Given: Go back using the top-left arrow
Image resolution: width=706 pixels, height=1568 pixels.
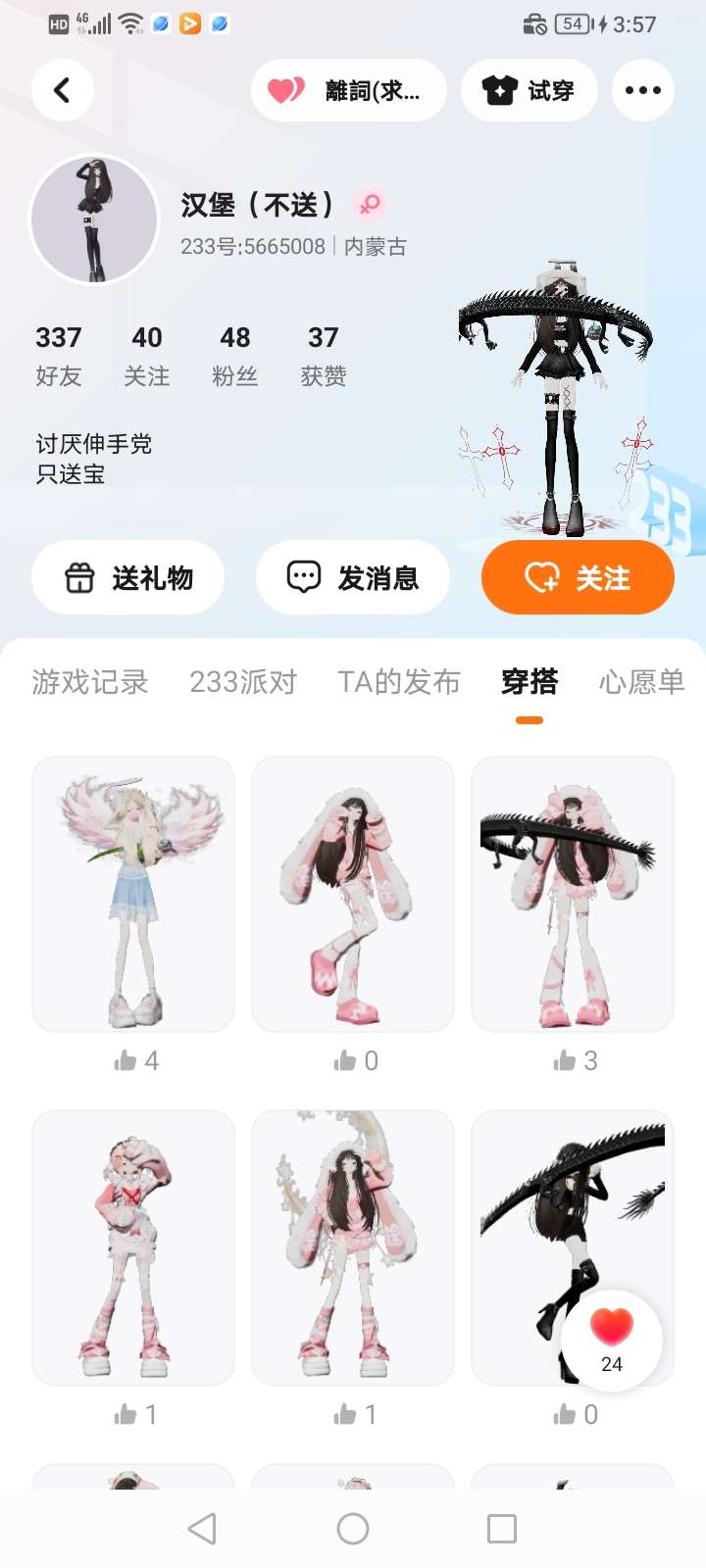Looking at the screenshot, I should 63,90.
